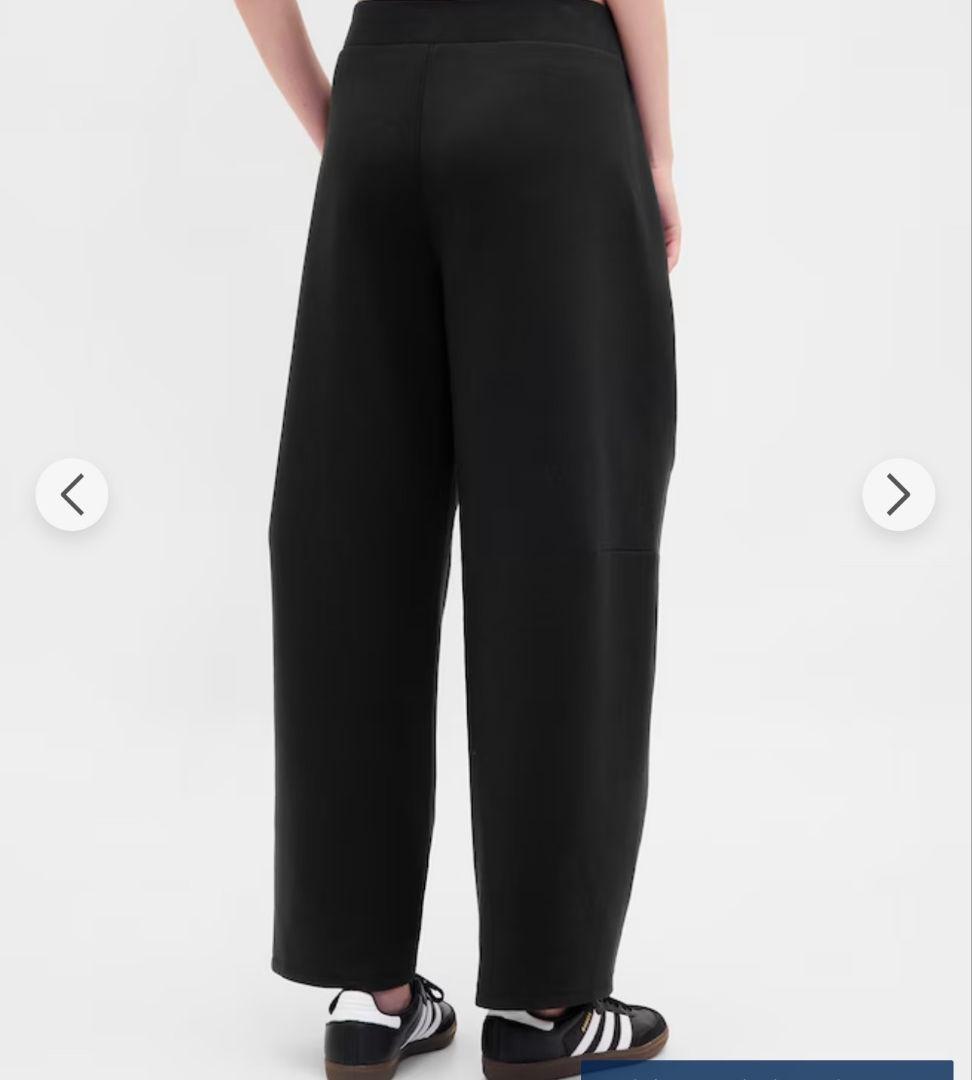Go back to the prior product photo

tap(71, 494)
